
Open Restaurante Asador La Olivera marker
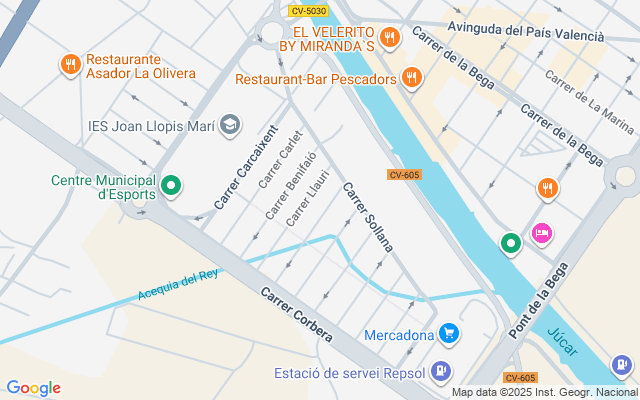(70, 65)
